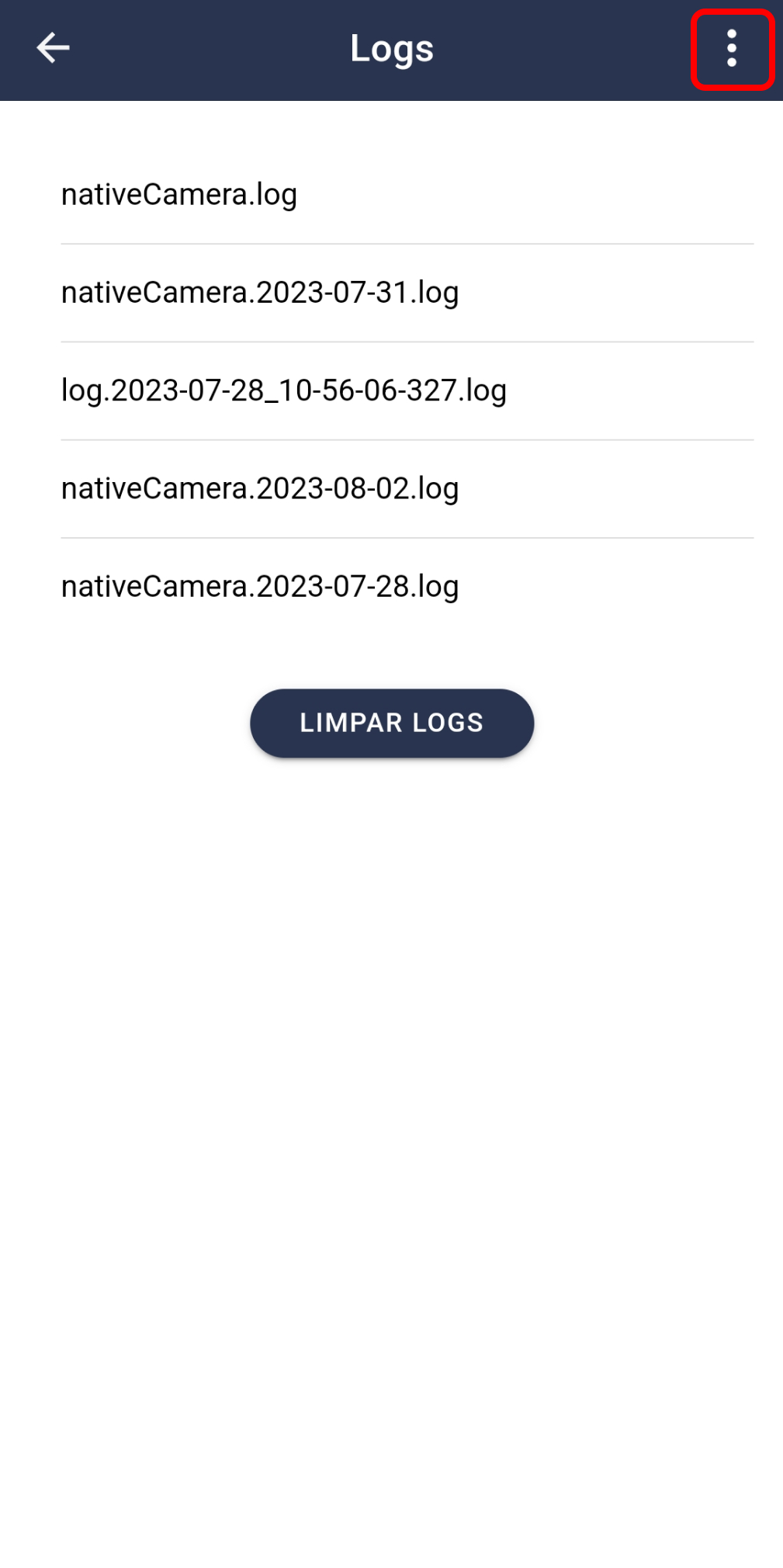Image resolution: width=783 pixels, height=1568 pixels.
Task: Open log.2023-07-28_10-56-06-327.log
Action: pos(407,391)
